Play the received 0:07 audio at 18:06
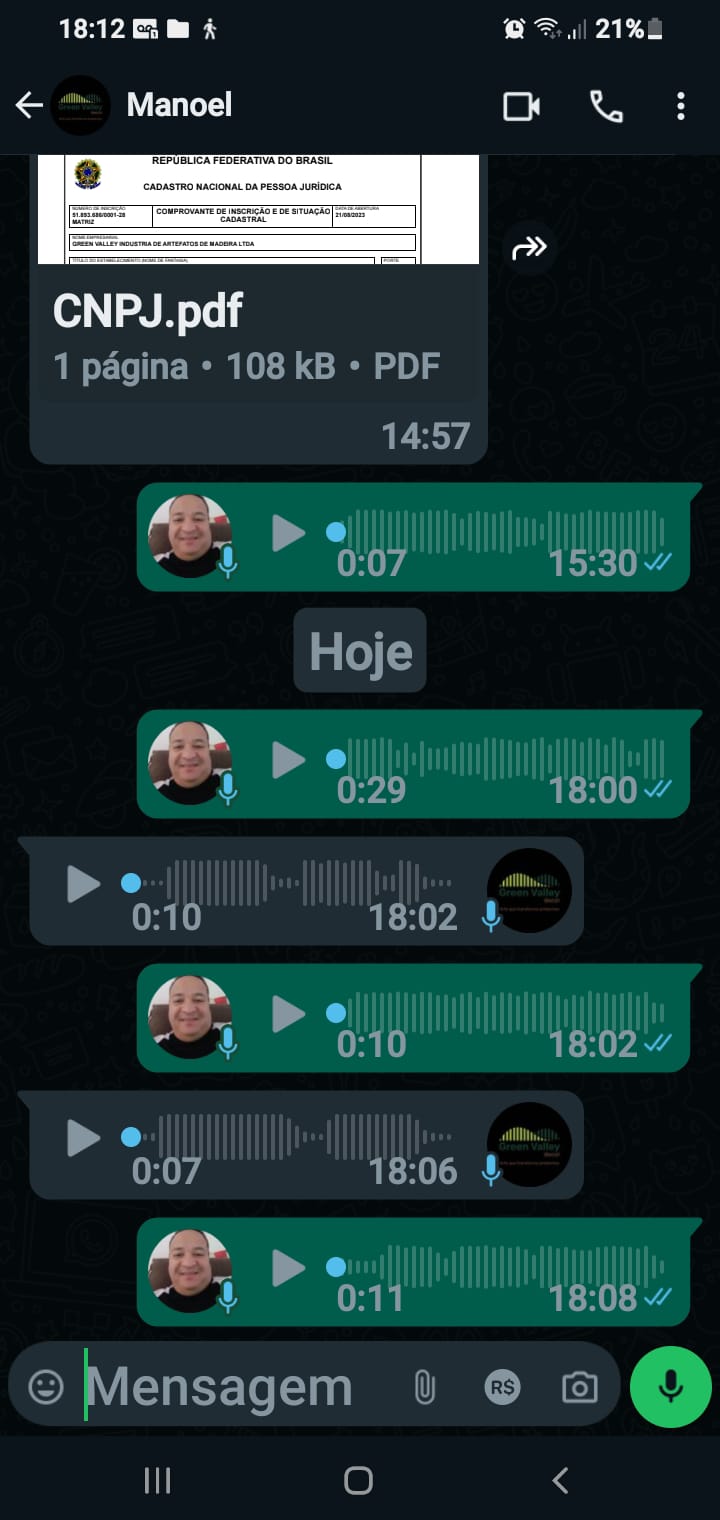 coord(83,1138)
